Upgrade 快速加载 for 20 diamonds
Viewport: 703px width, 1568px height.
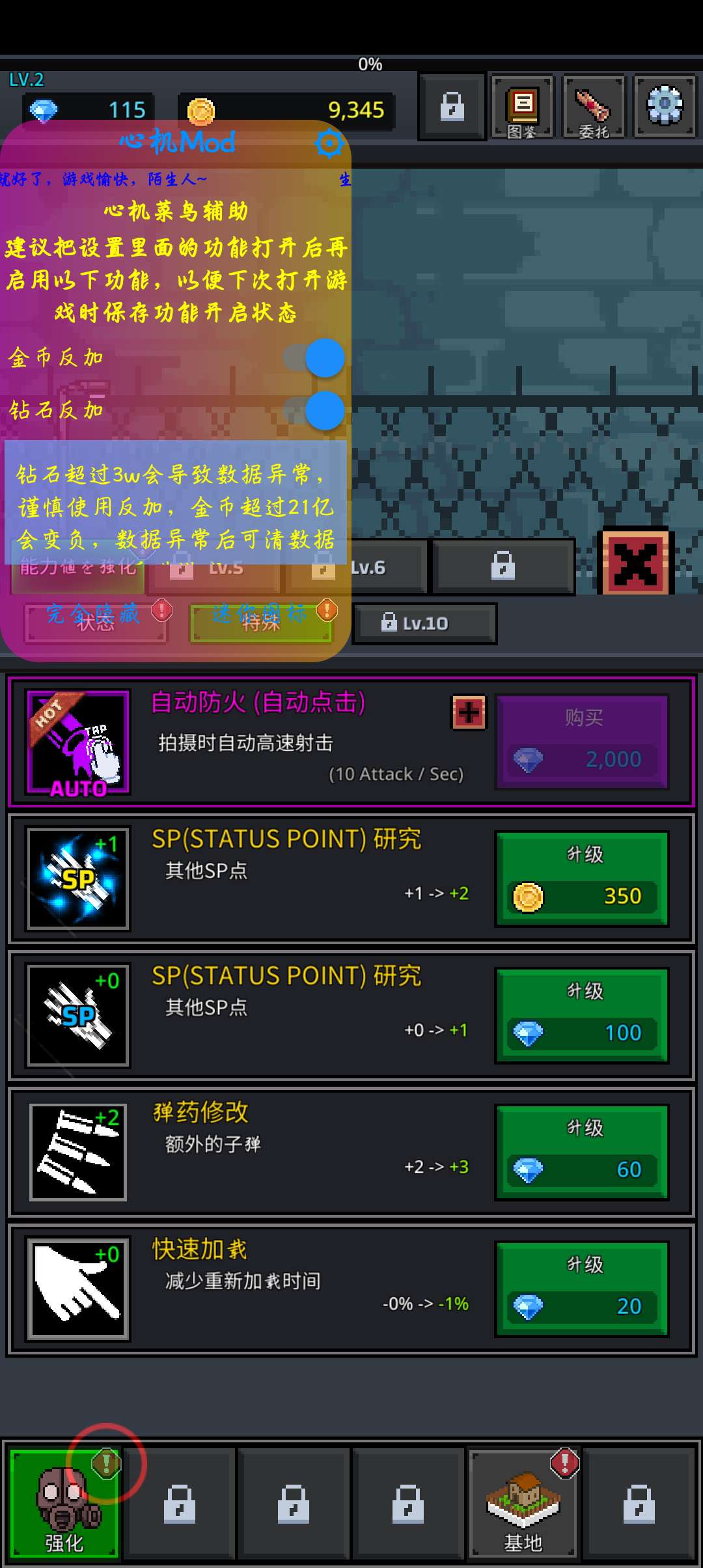coord(582,1289)
